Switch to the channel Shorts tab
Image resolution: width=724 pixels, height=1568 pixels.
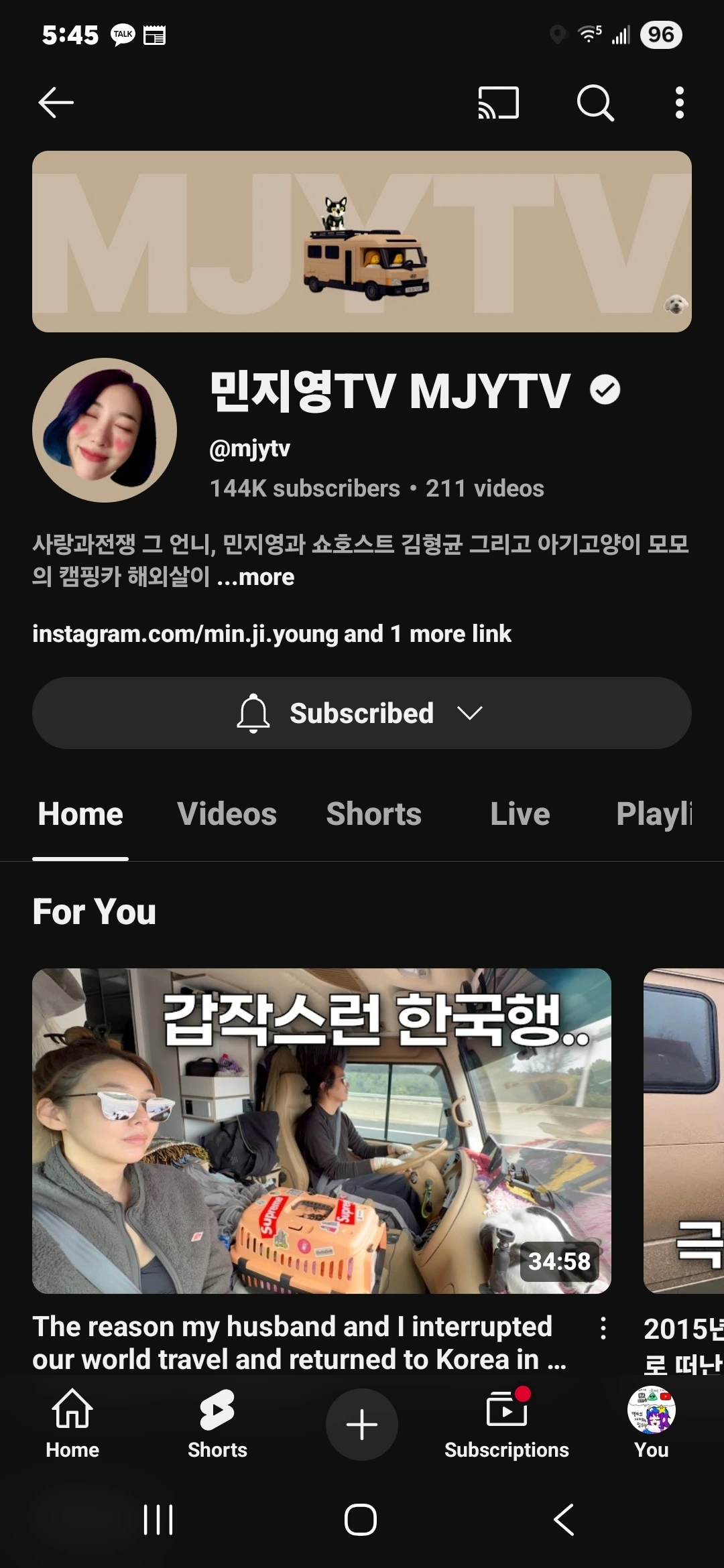pyautogui.click(x=373, y=814)
